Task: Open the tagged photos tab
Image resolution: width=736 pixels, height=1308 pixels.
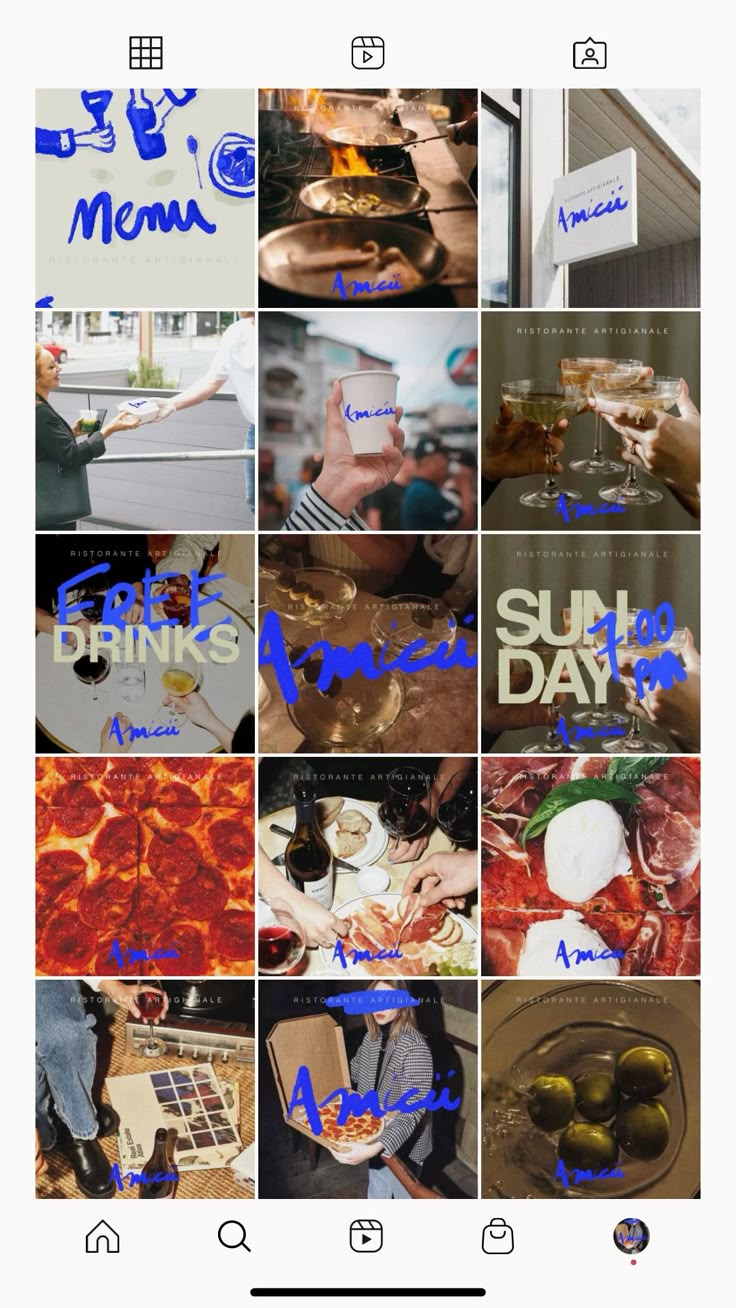Action: point(590,53)
